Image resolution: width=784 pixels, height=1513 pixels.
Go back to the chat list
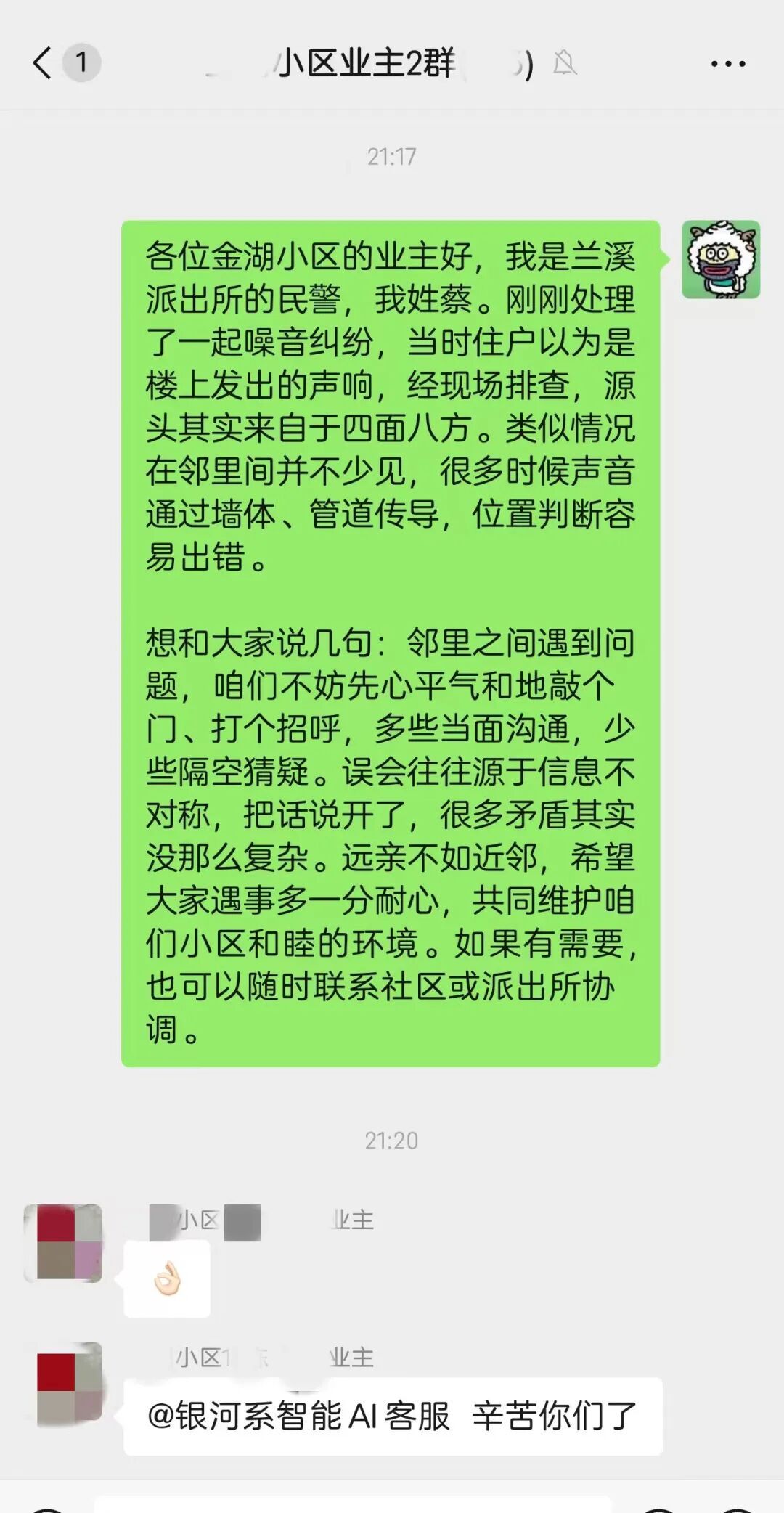coord(44,63)
